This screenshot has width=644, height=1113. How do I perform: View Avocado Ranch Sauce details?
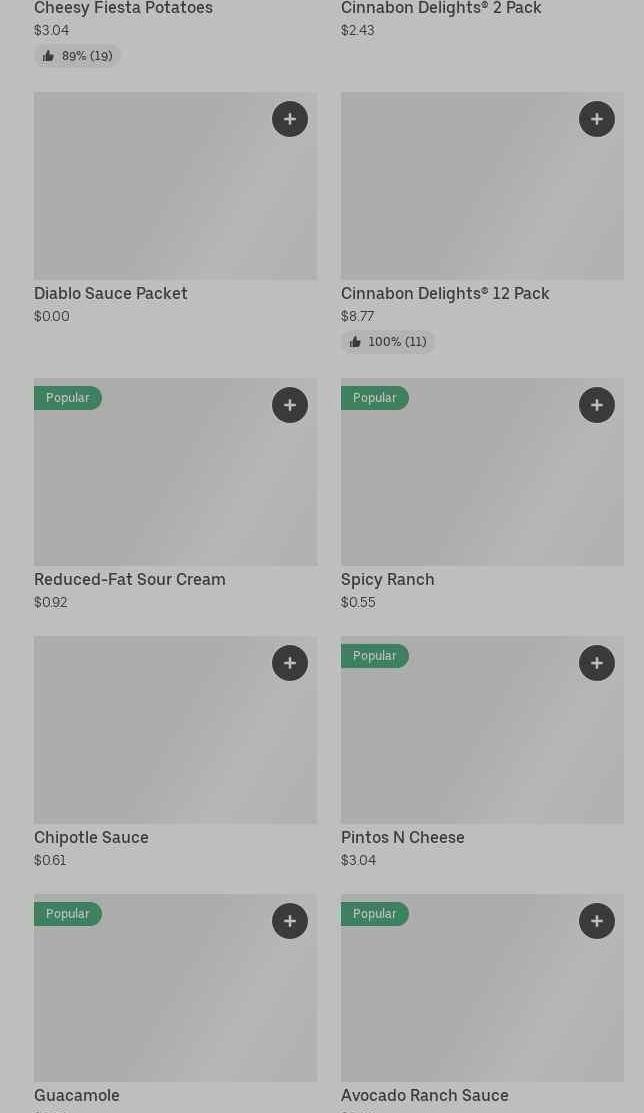coord(482,1000)
